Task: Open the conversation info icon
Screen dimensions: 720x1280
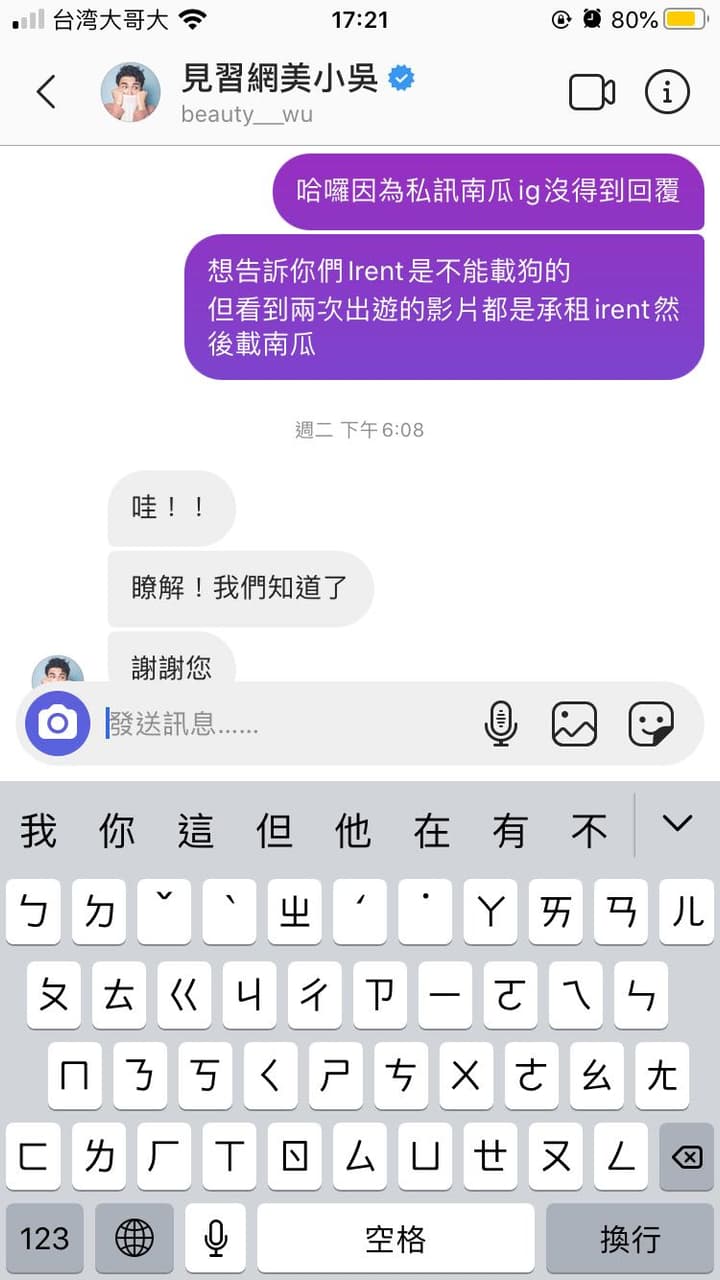Action: tap(667, 93)
